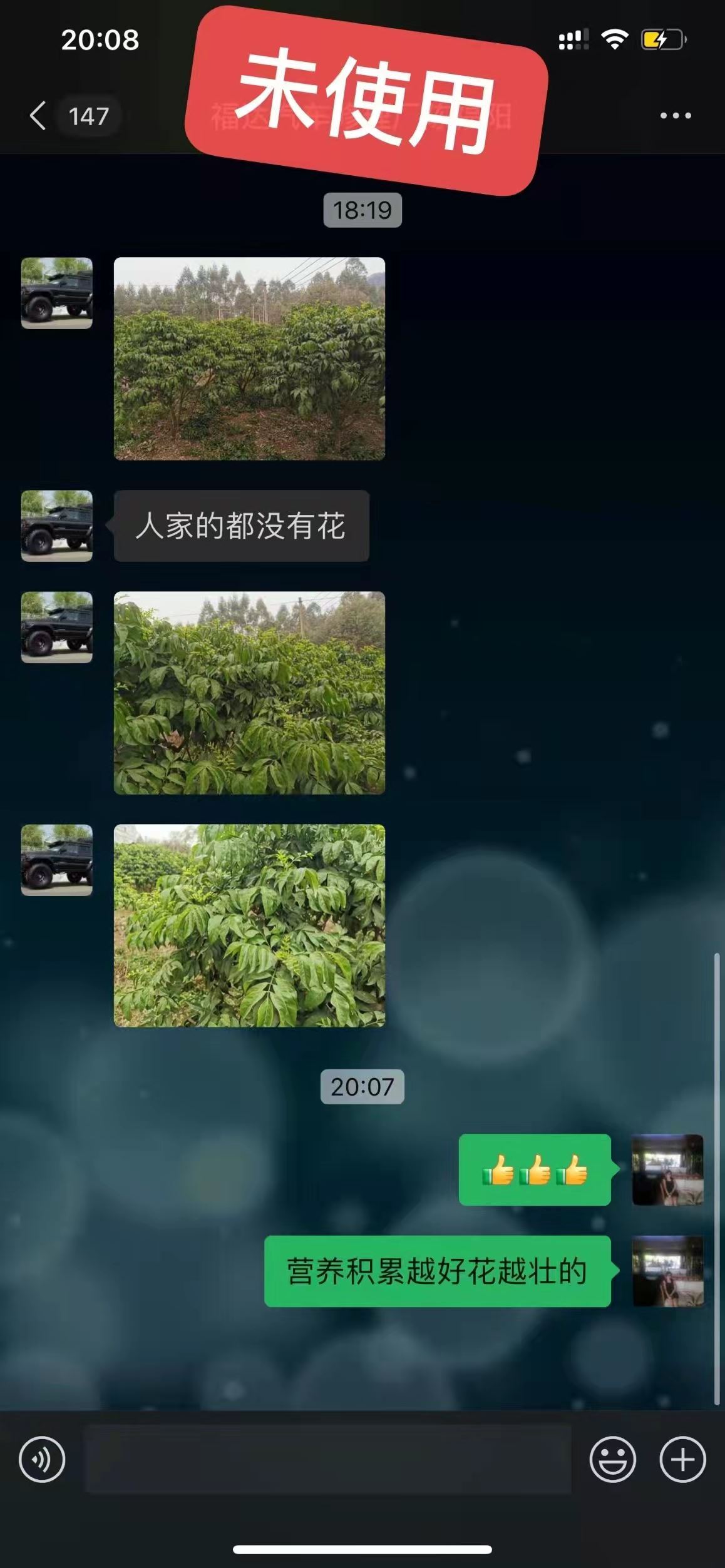
Task: Focus the message text field
Action: (327, 1459)
